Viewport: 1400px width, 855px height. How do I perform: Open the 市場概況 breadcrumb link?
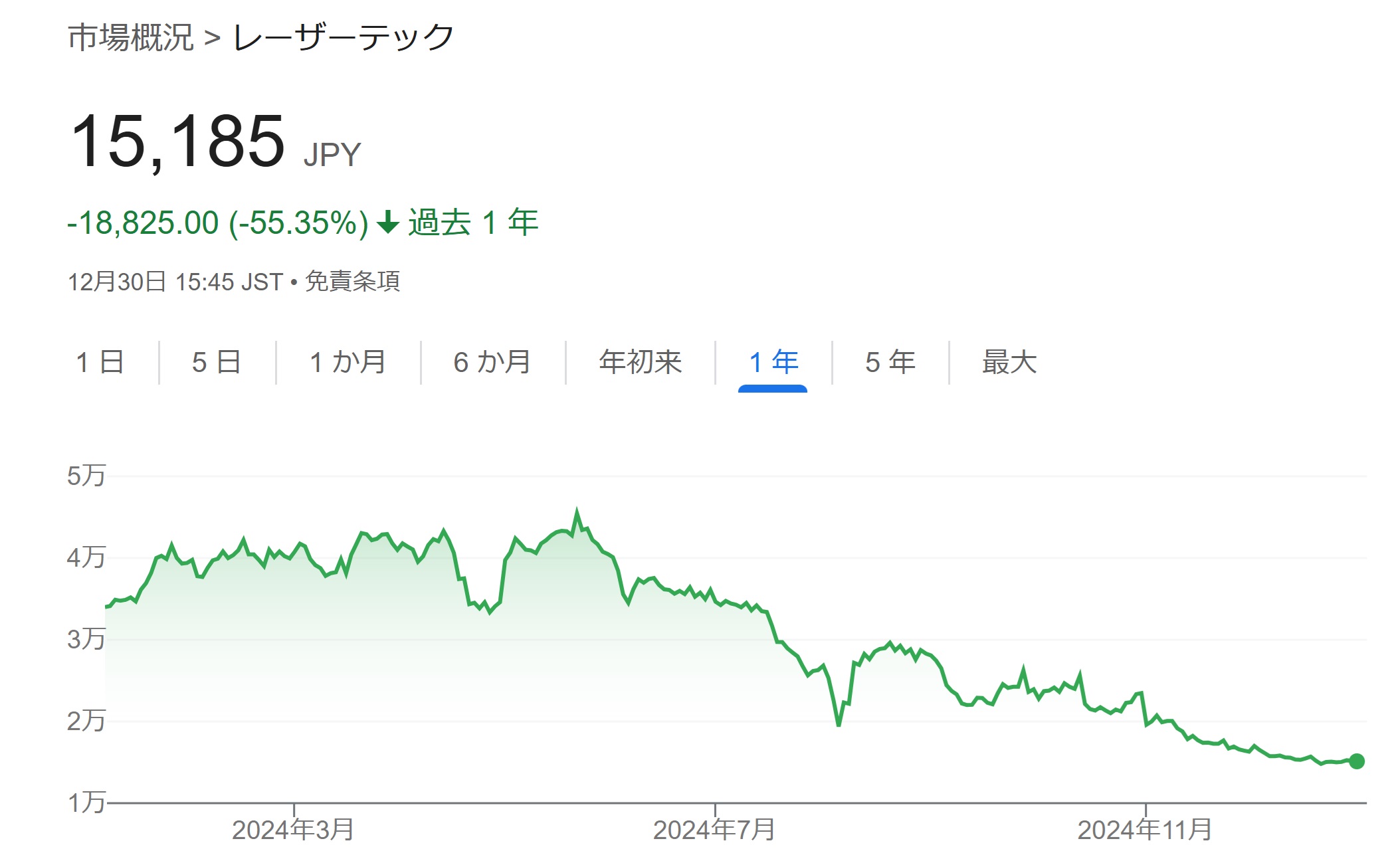130,37
